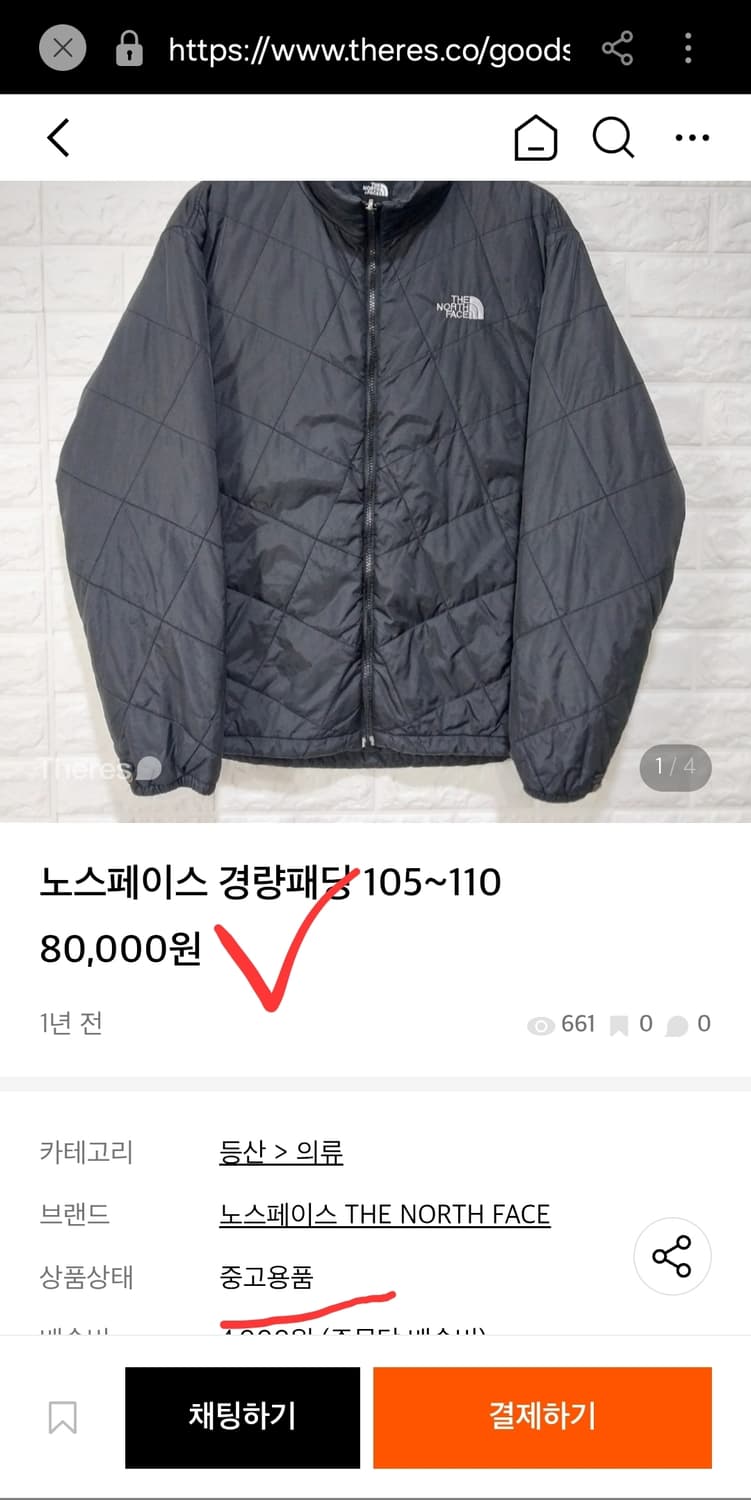Open the share icon in address bar

617,47
